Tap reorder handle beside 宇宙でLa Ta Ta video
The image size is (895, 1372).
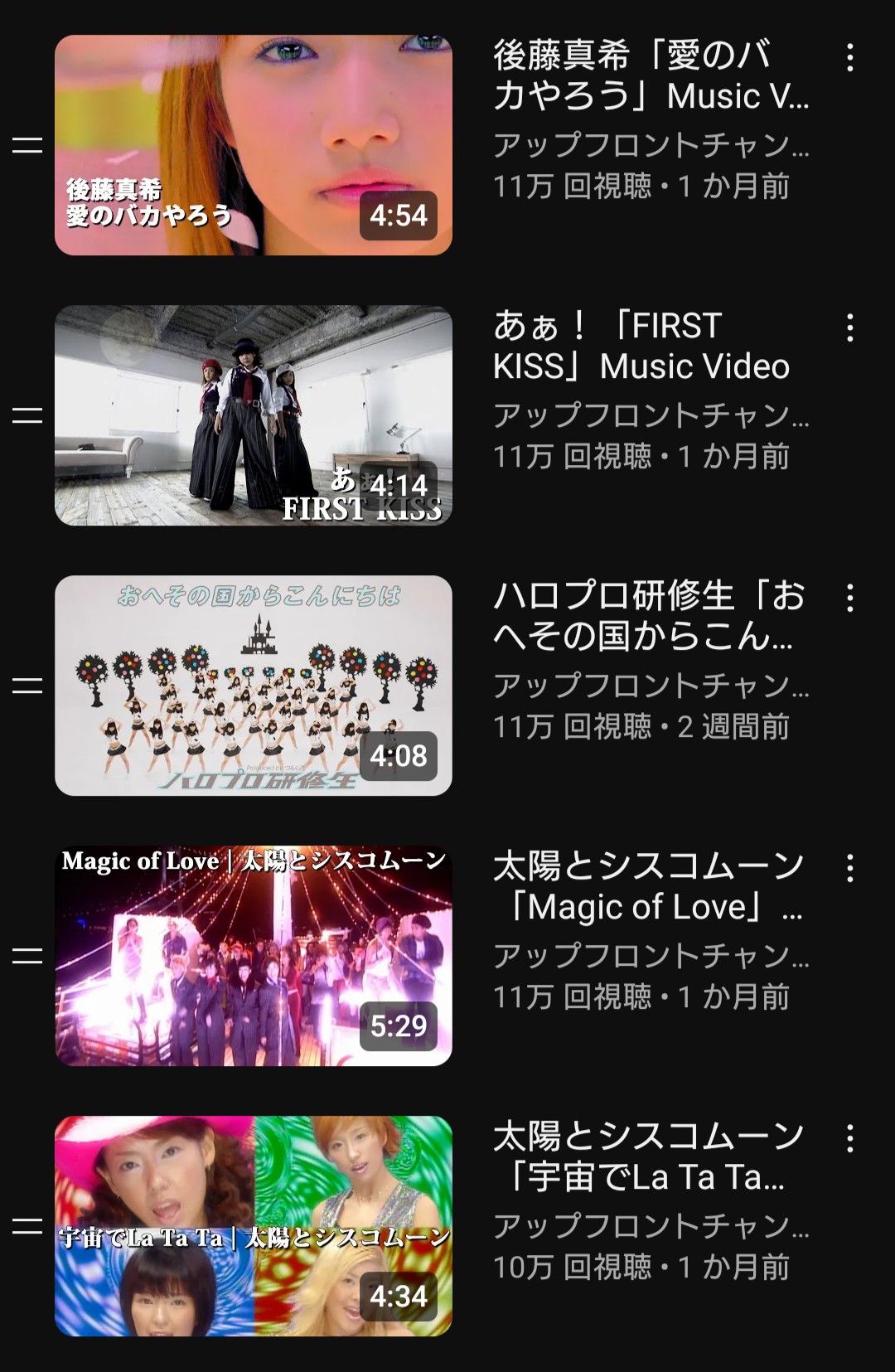[27, 1226]
